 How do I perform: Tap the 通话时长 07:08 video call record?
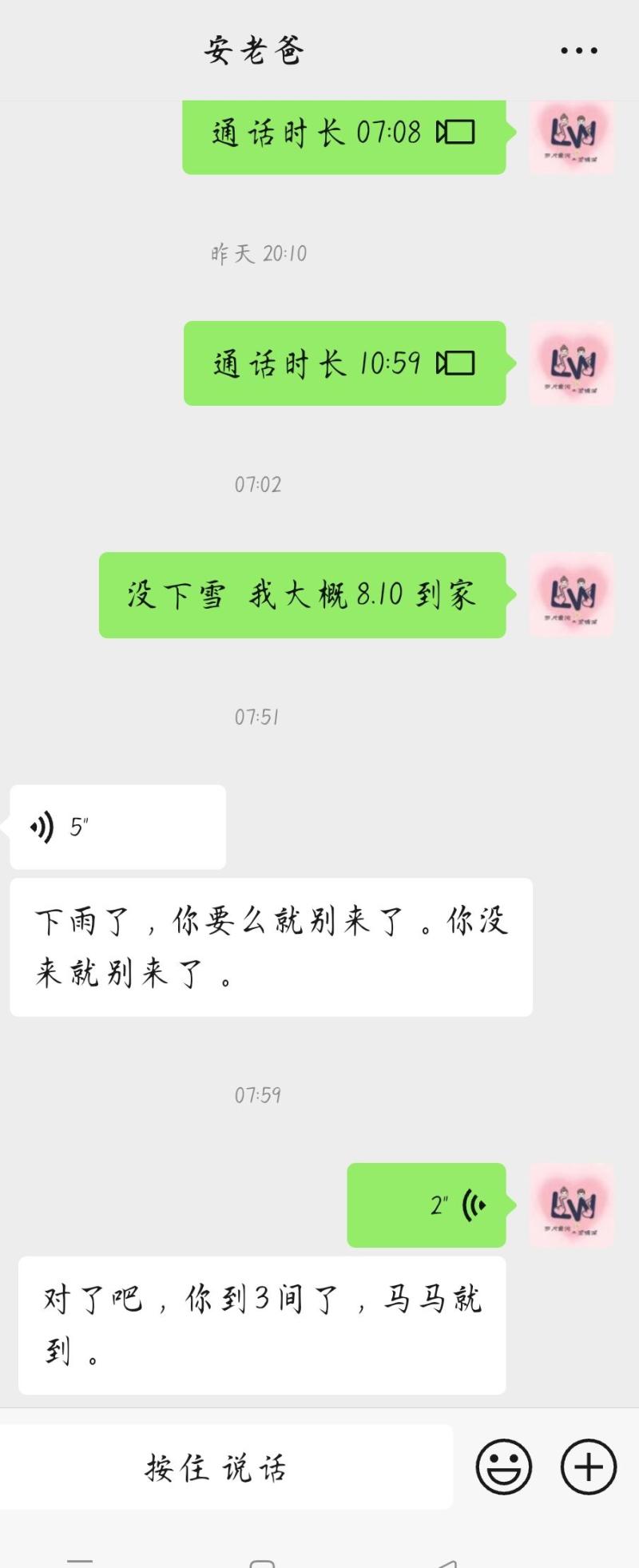coord(344,133)
